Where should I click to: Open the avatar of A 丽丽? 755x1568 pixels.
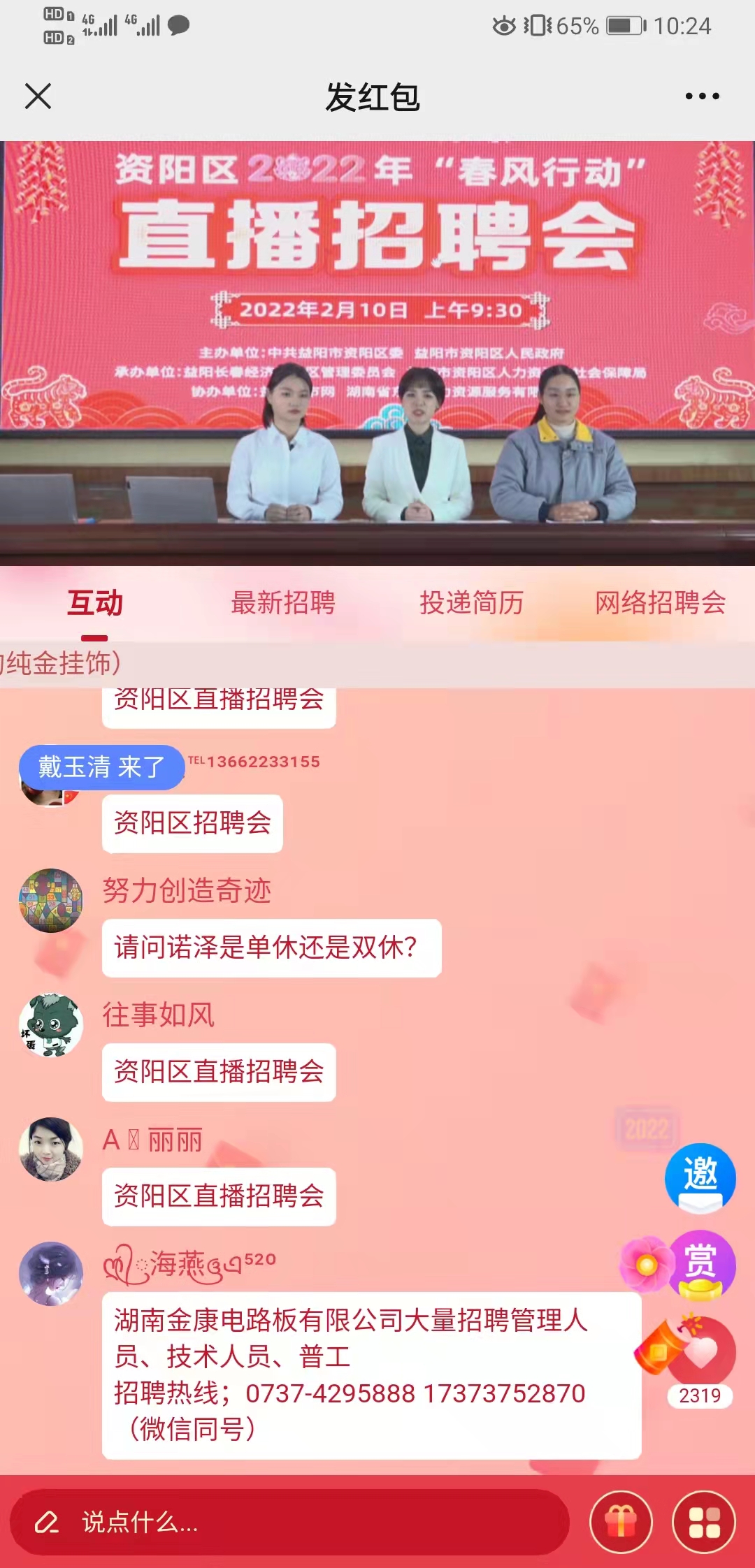[50, 1149]
